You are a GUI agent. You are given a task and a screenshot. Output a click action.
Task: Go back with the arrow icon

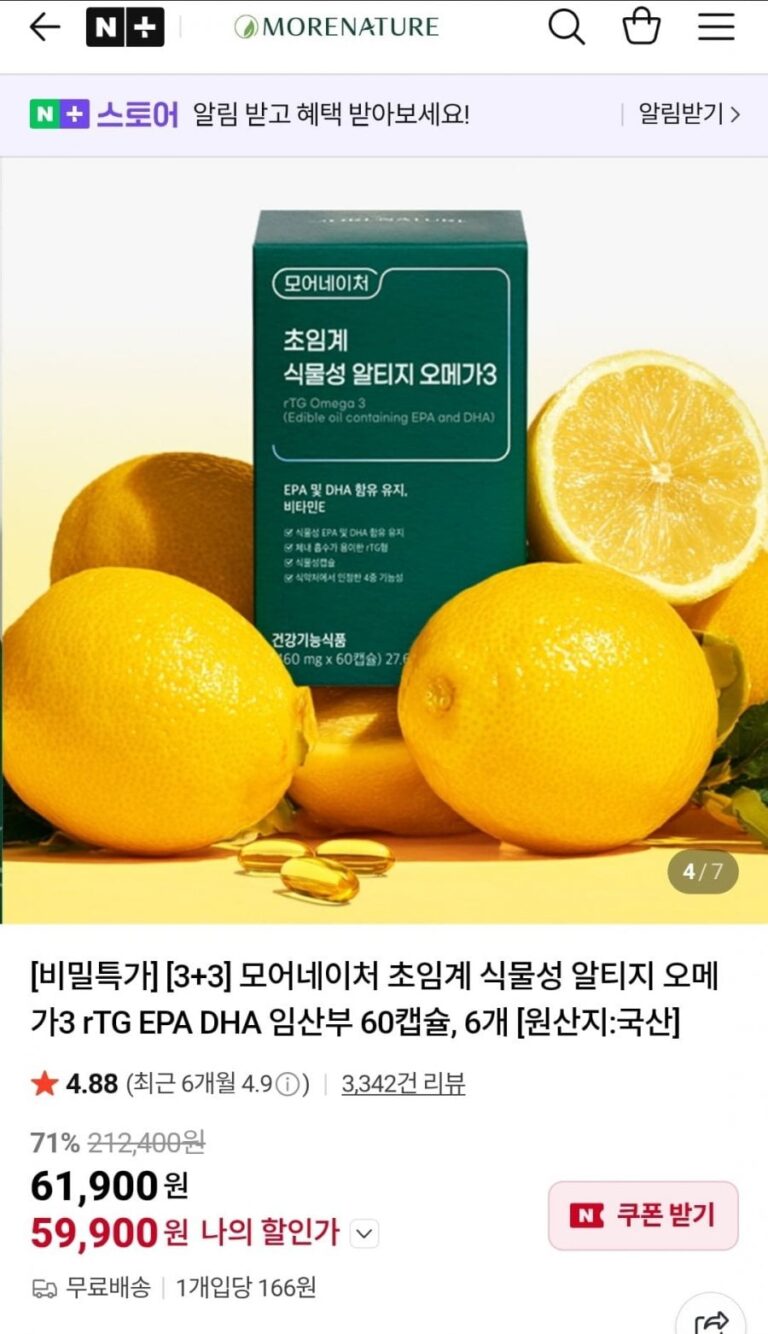pos(46,27)
